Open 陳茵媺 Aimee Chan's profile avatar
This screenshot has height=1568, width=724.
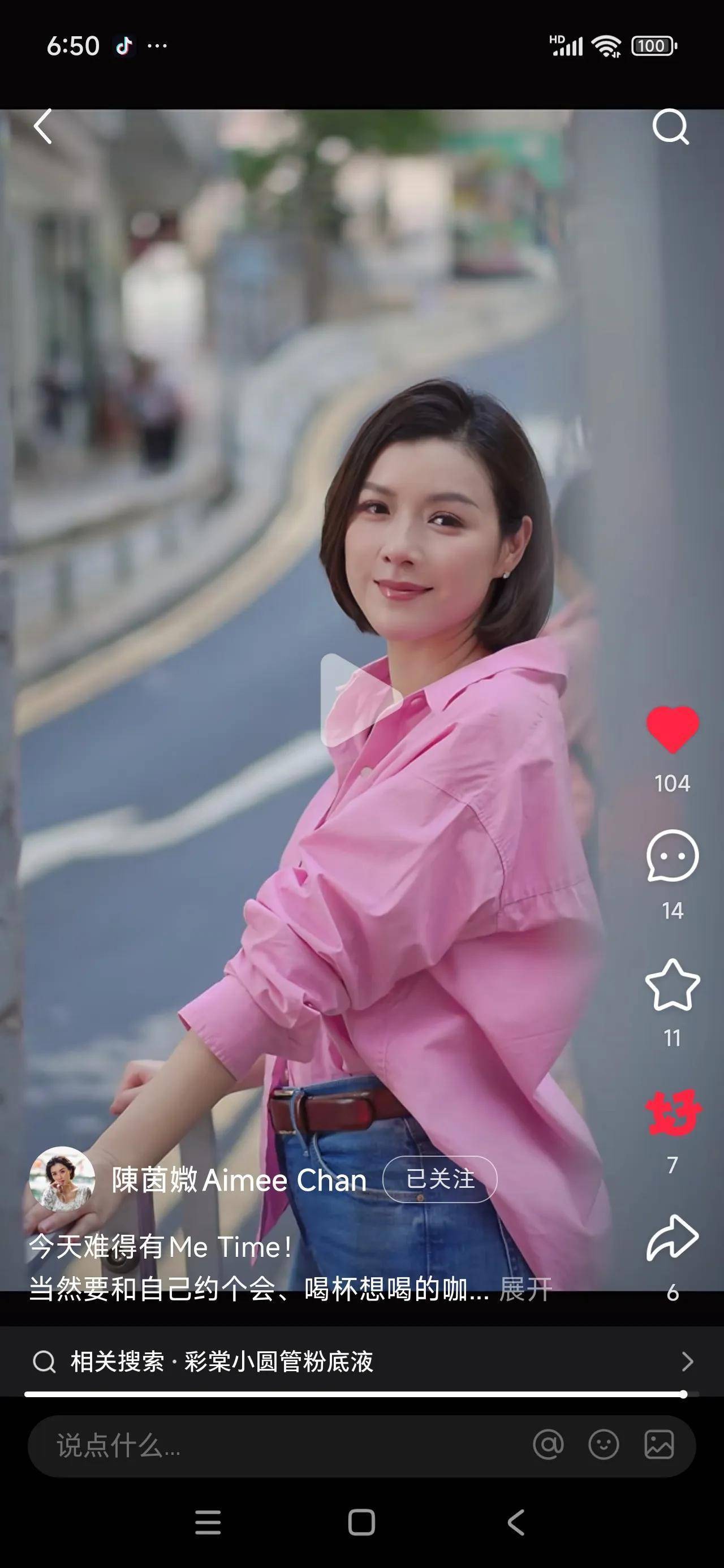[62, 1179]
